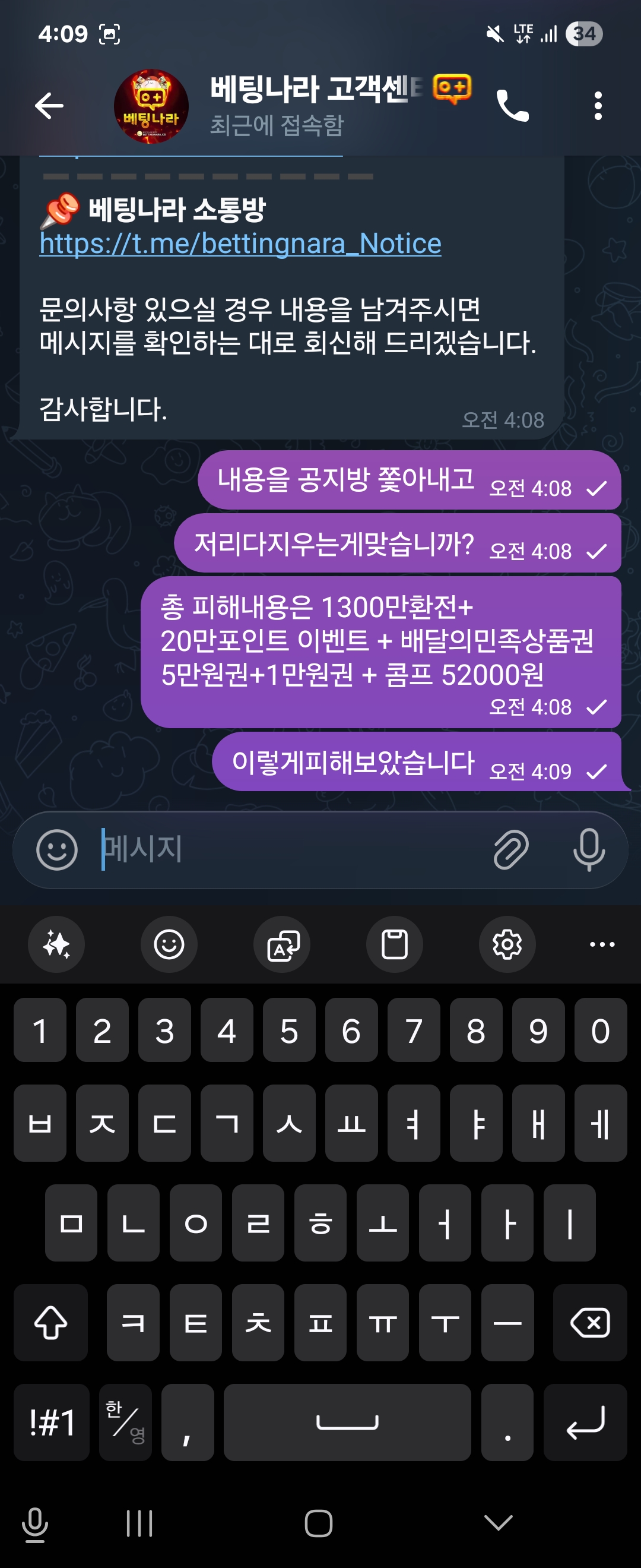Image resolution: width=641 pixels, height=1568 pixels.
Task: Open the three-dot overflow menu
Action: (598, 106)
